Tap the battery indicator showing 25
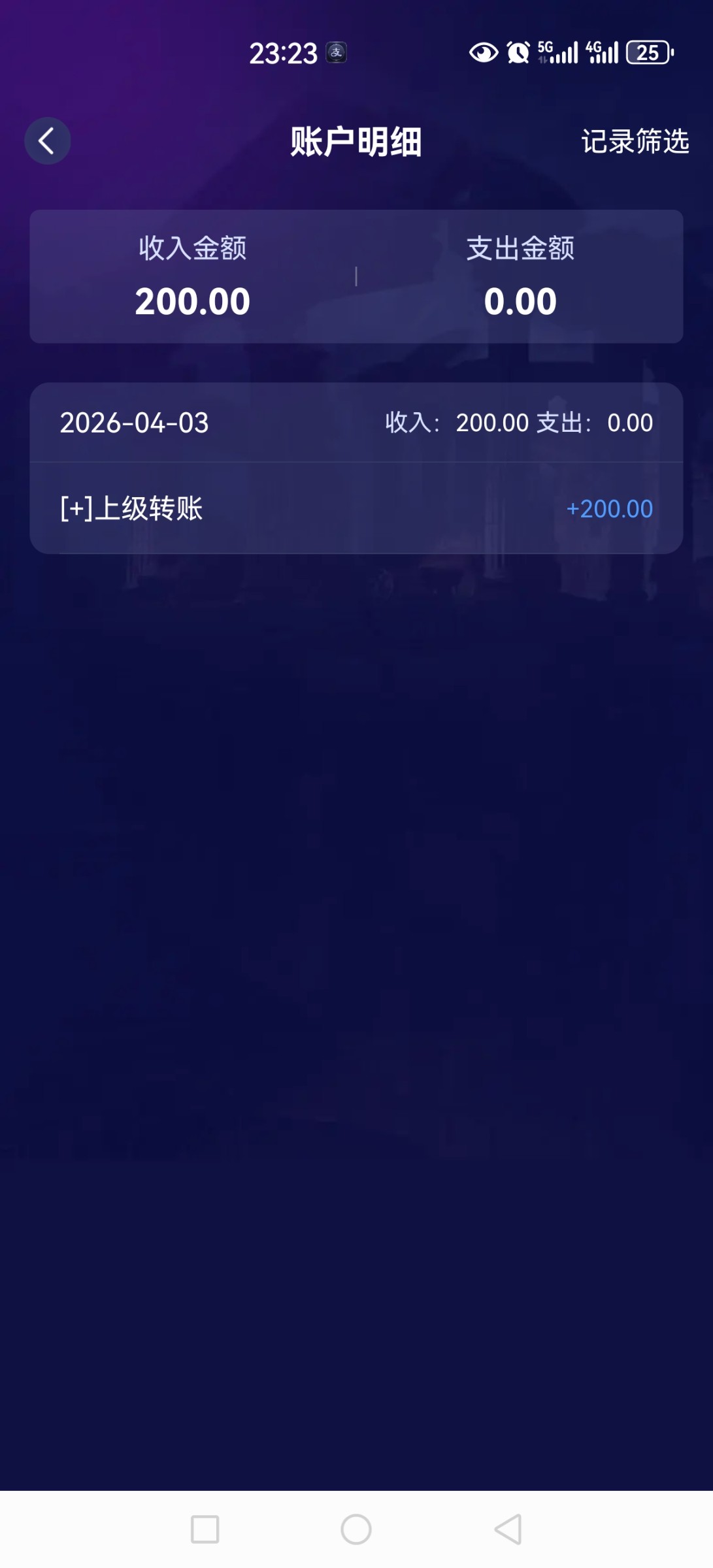713x1568 pixels. coord(649,52)
